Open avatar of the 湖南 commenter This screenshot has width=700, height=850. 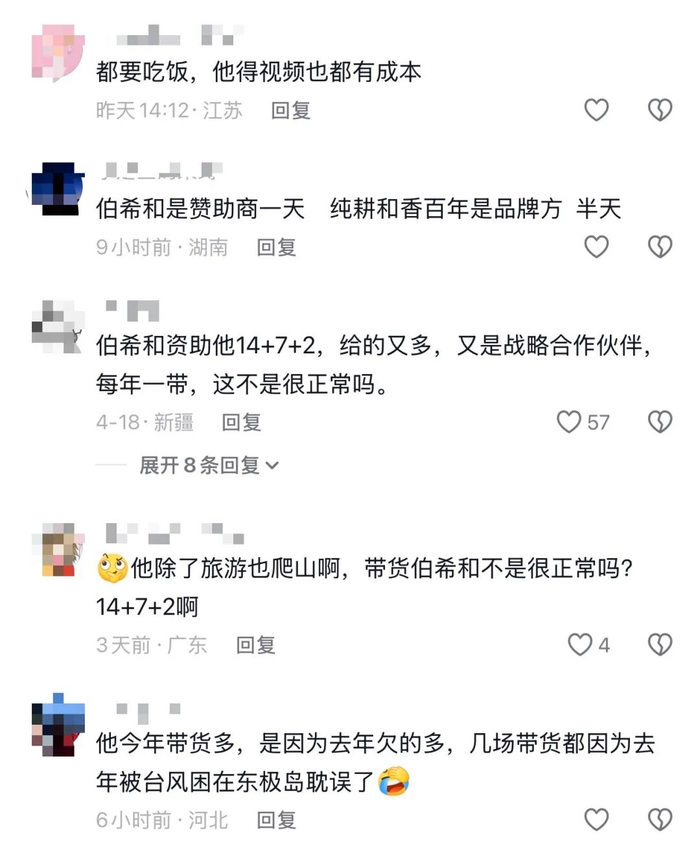[58, 189]
